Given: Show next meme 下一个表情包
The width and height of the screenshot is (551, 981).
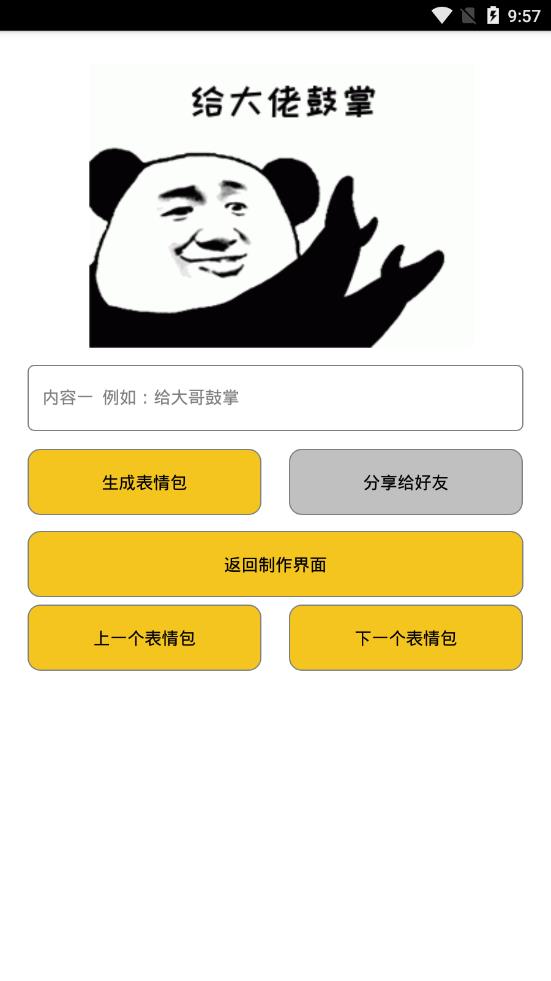Looking at the screenshot, I should click(x=406, y=638).
